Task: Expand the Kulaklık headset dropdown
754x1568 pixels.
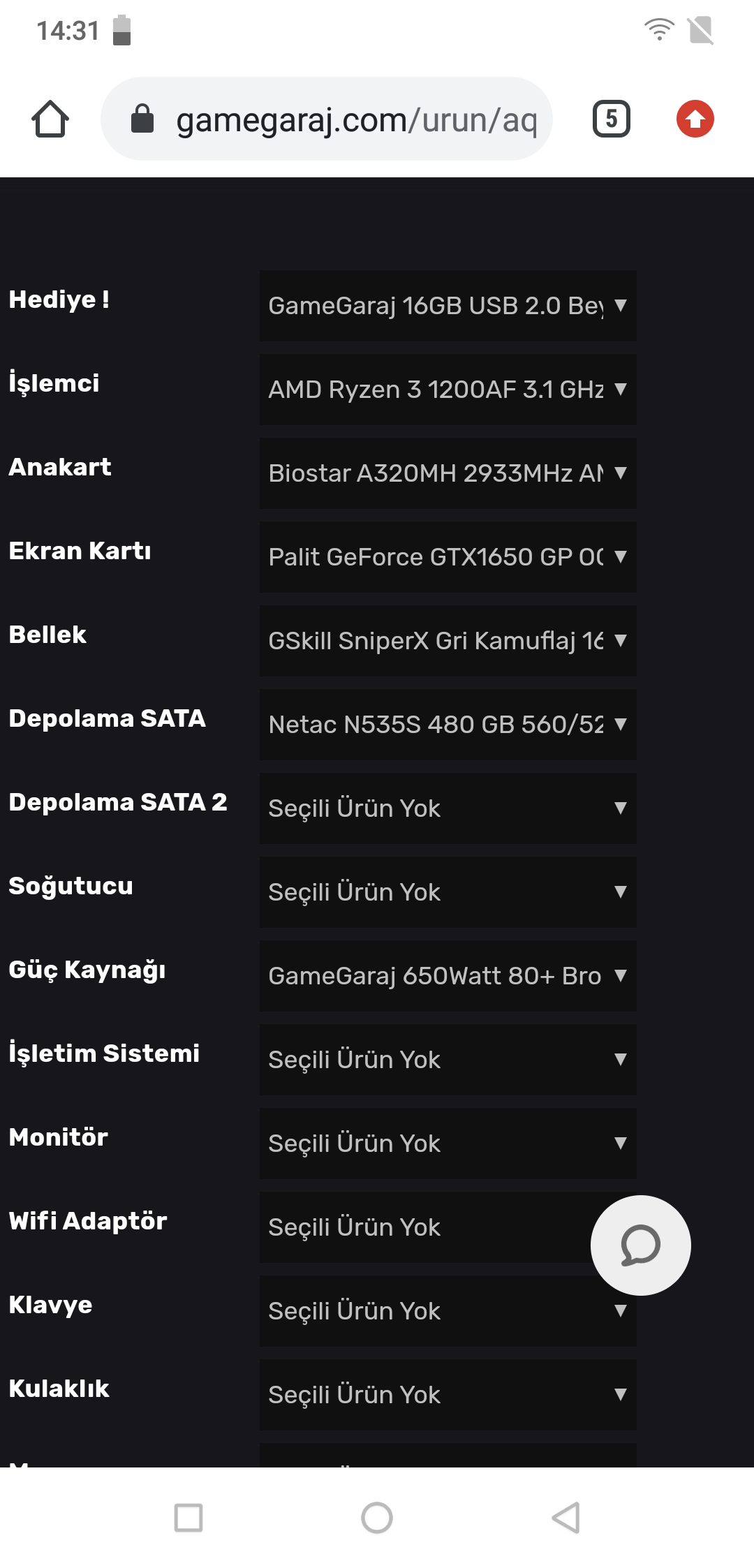Action: click(448, 1395)
